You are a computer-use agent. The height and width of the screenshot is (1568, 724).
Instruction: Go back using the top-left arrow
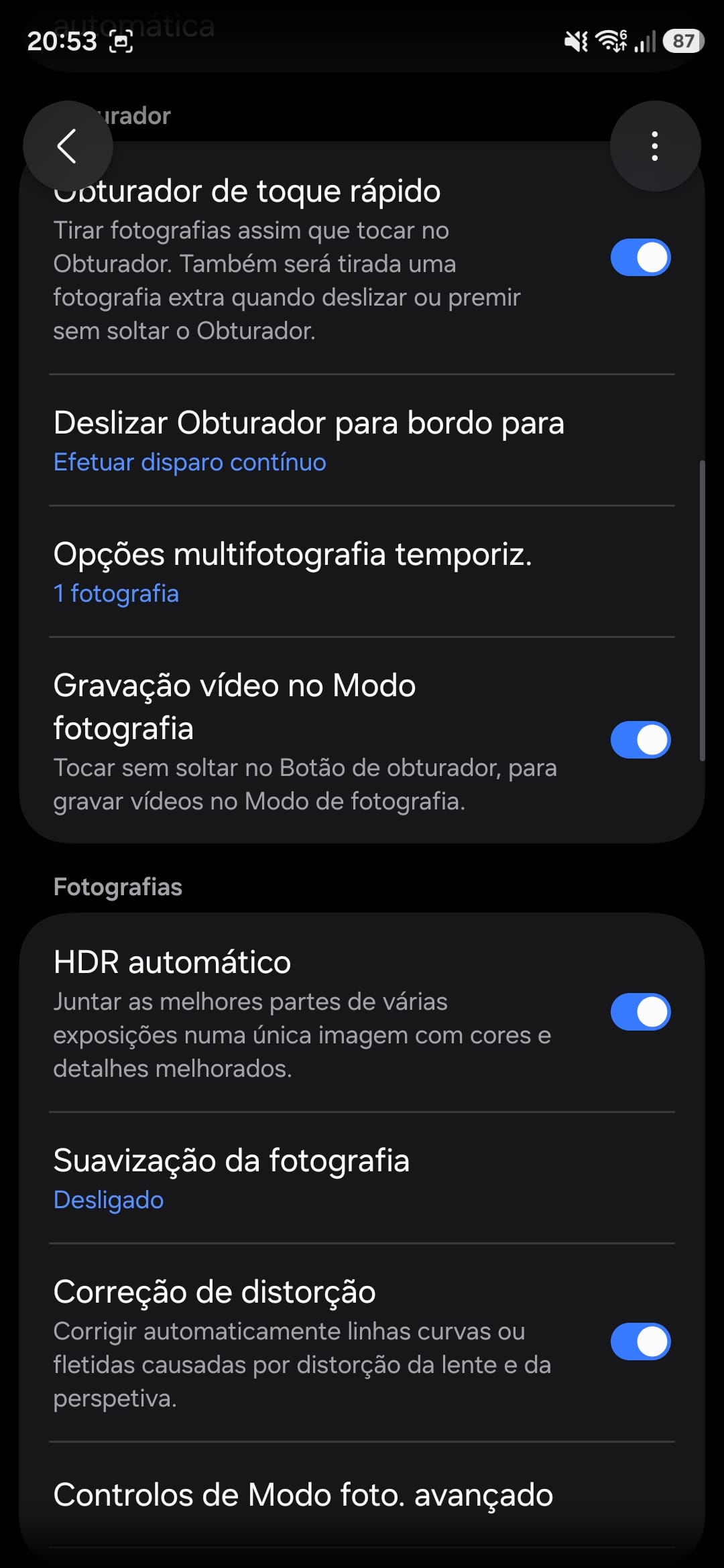pos(67,146)
